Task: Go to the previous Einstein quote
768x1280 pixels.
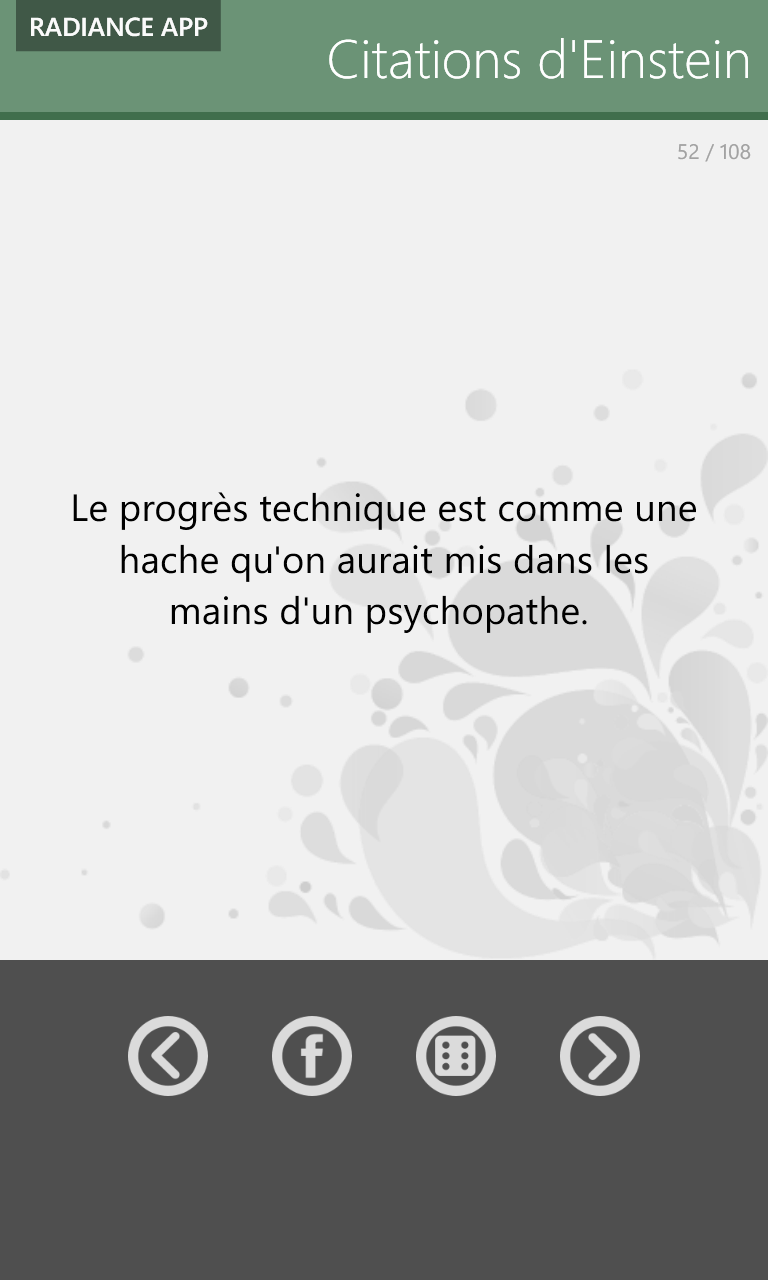Action: click(x=168, y=1056)
